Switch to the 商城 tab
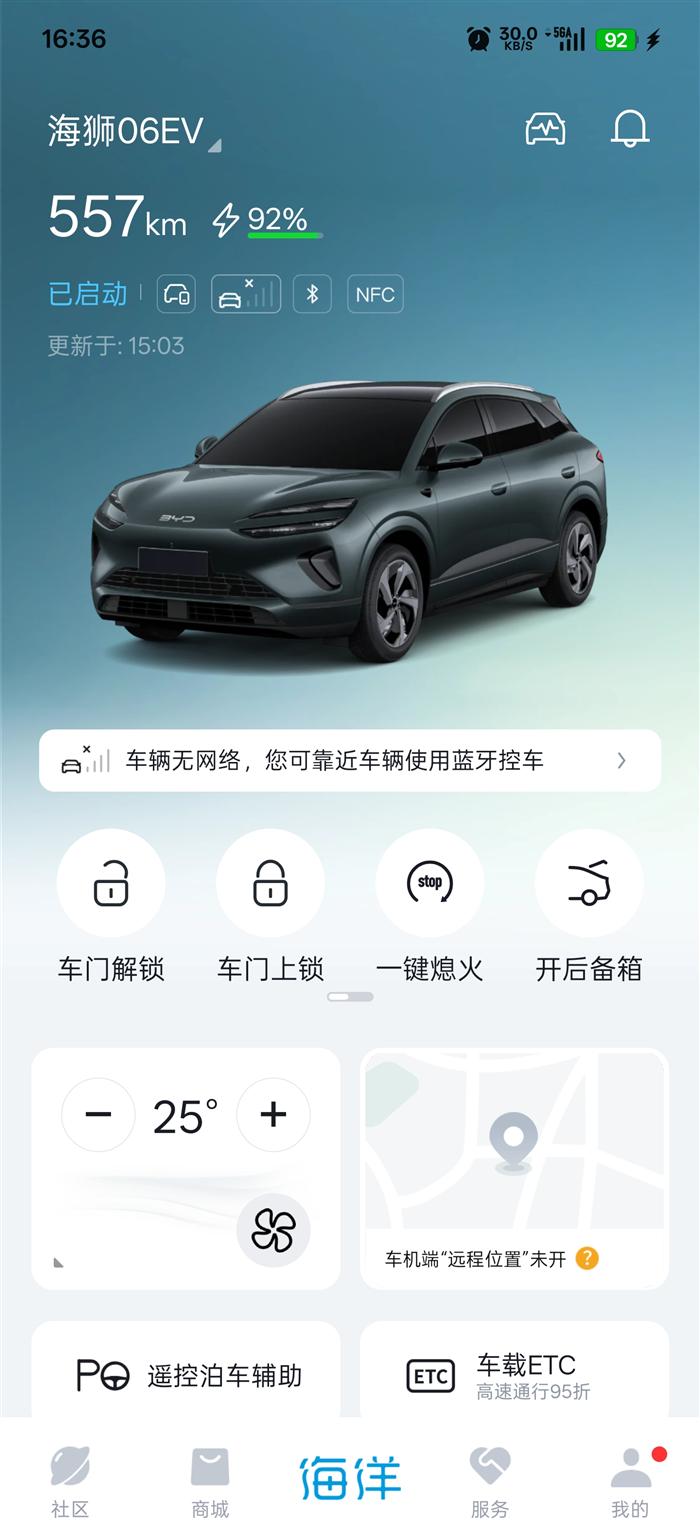 210,1482
